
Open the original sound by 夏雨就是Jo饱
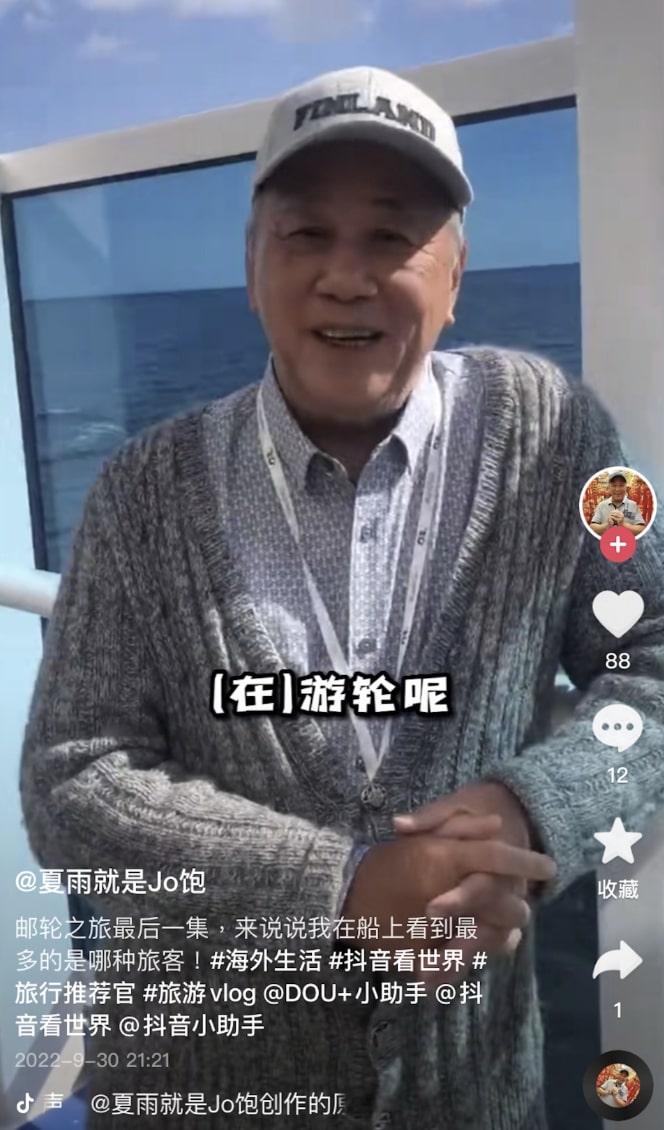pyautogui.click(x=218, y=1103)
